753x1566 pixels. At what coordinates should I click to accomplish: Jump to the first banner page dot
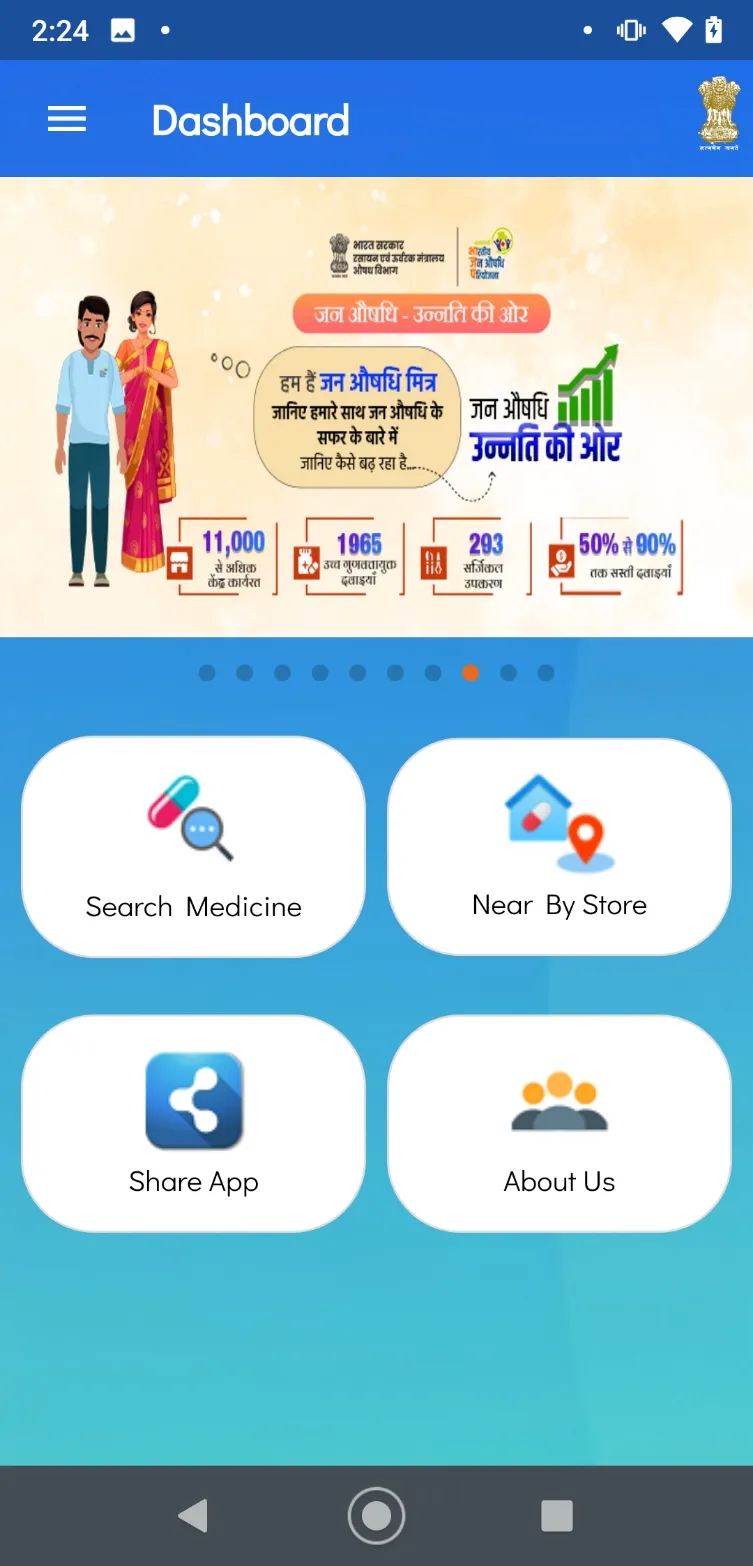tap(207, 673)
